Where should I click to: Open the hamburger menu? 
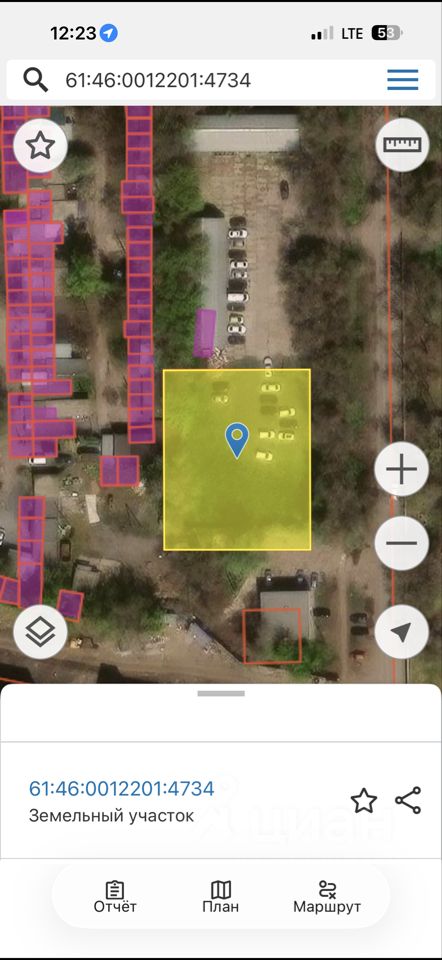pos(402,80)
